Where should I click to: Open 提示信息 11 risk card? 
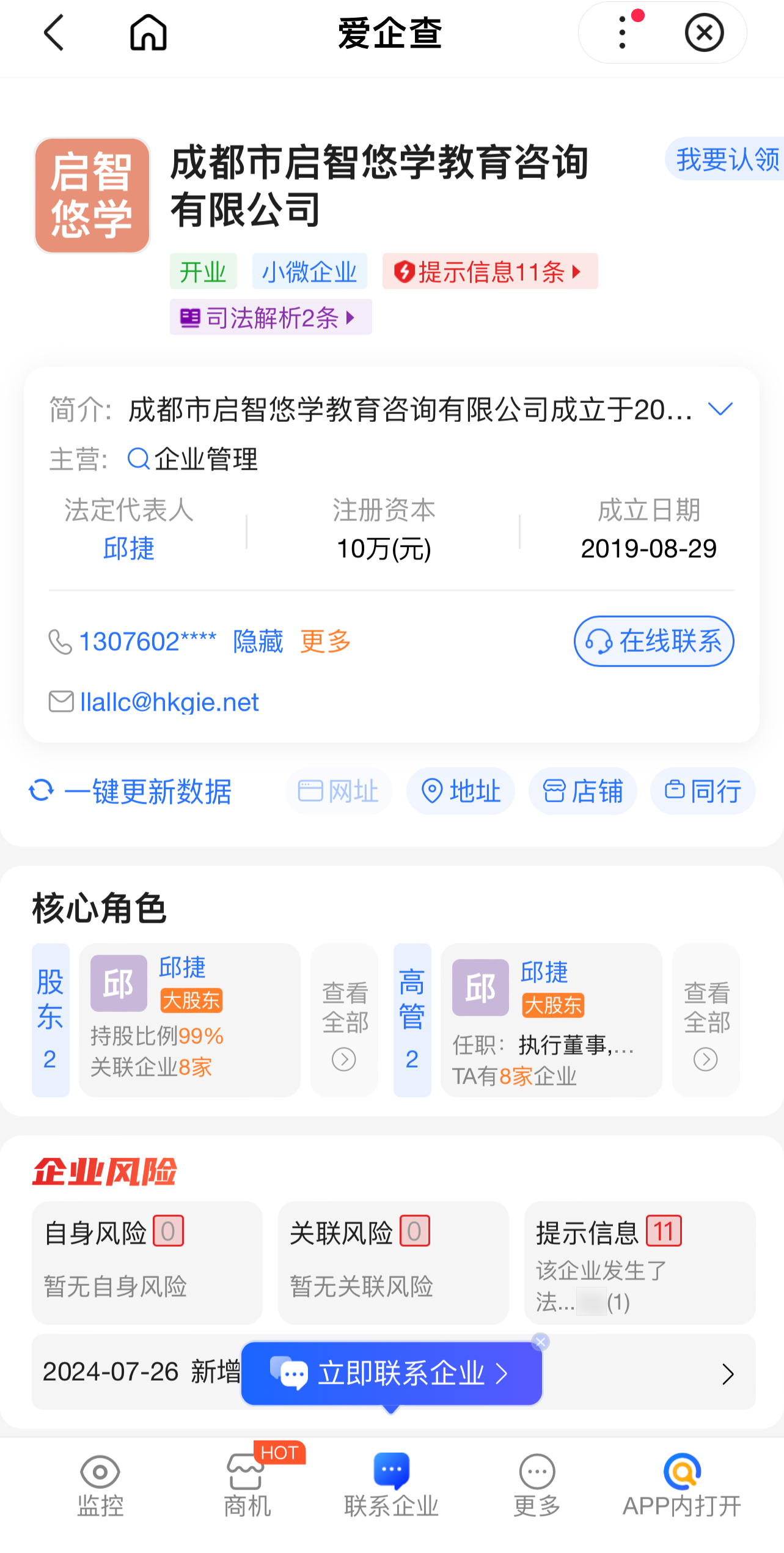coord(640,1263)
